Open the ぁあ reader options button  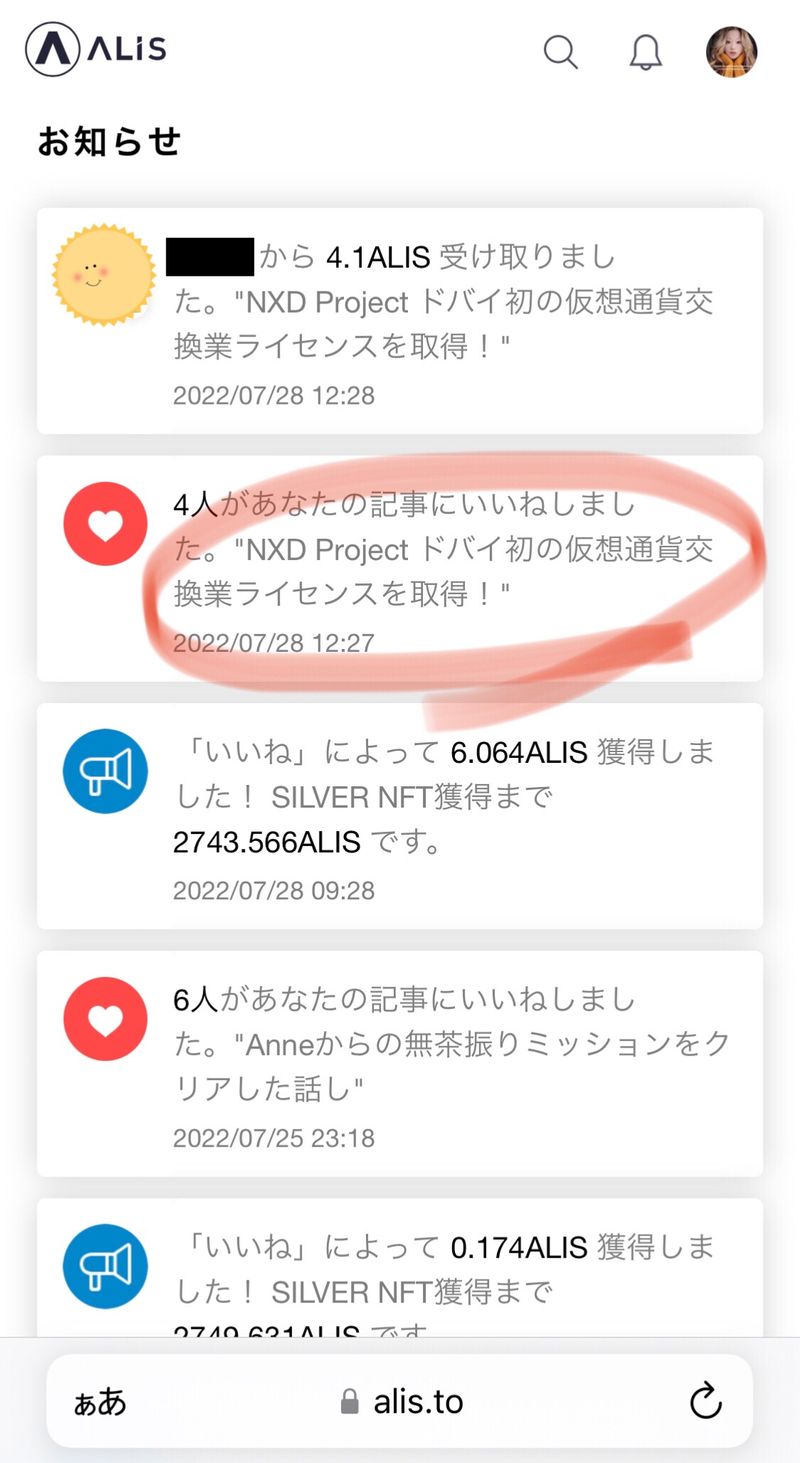point(100,1401)
